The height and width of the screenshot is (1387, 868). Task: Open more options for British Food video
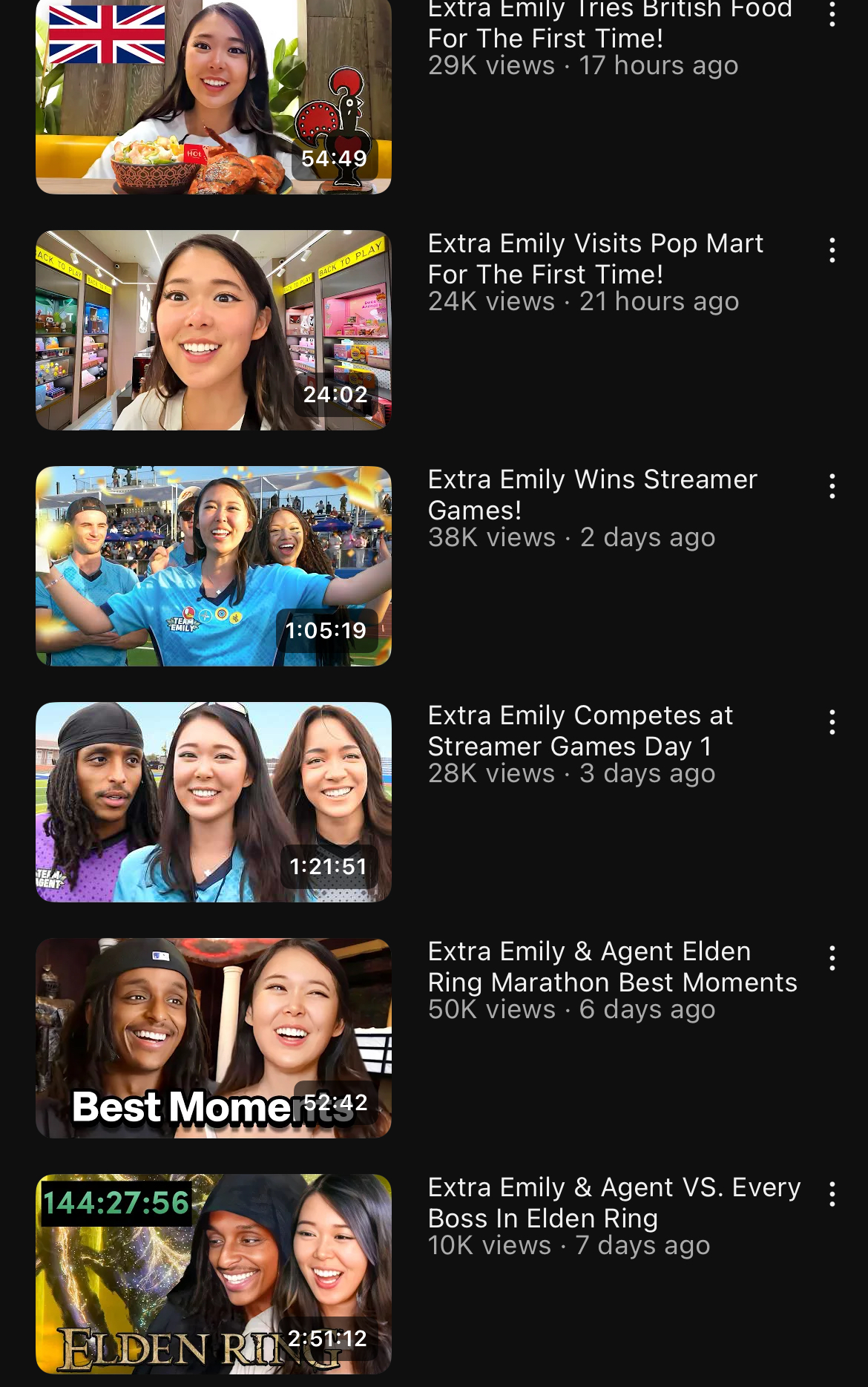(832, 15)
